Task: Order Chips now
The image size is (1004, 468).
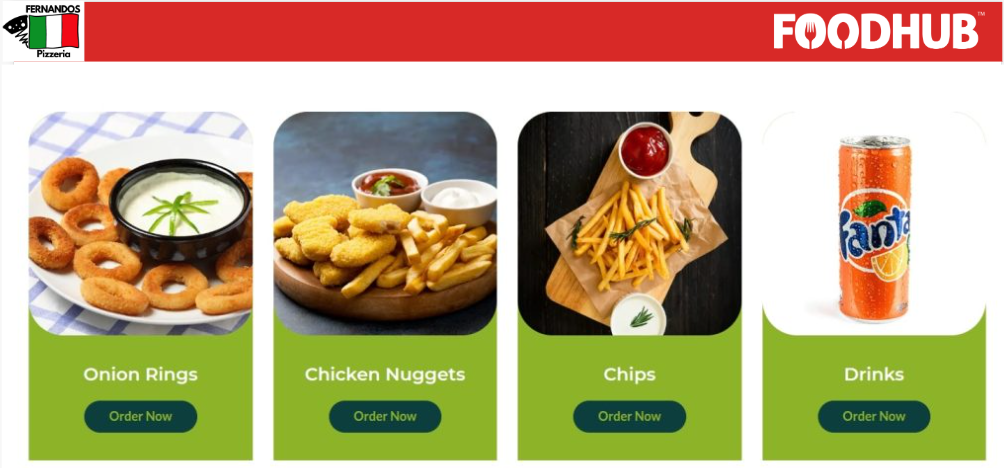Action: (629, 416)
